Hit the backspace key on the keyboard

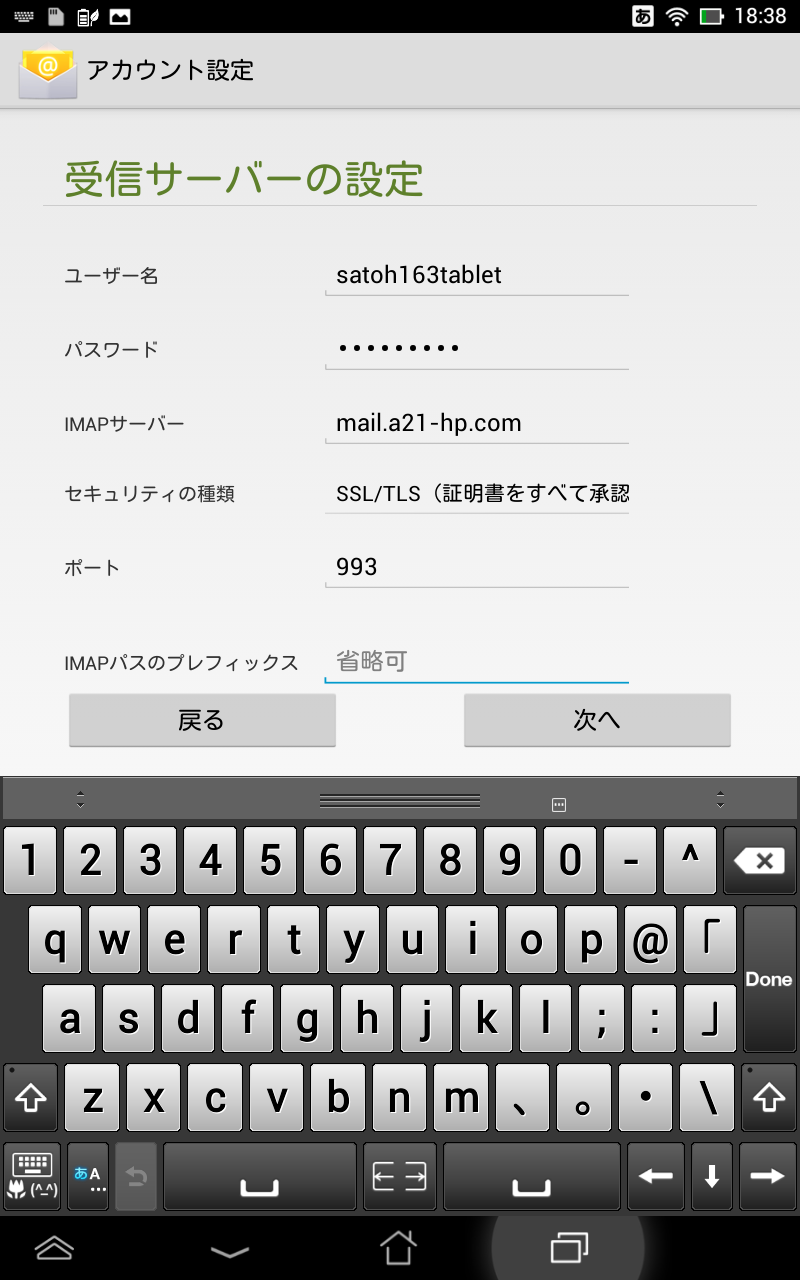pyautogui.click(x=761, y=860)
